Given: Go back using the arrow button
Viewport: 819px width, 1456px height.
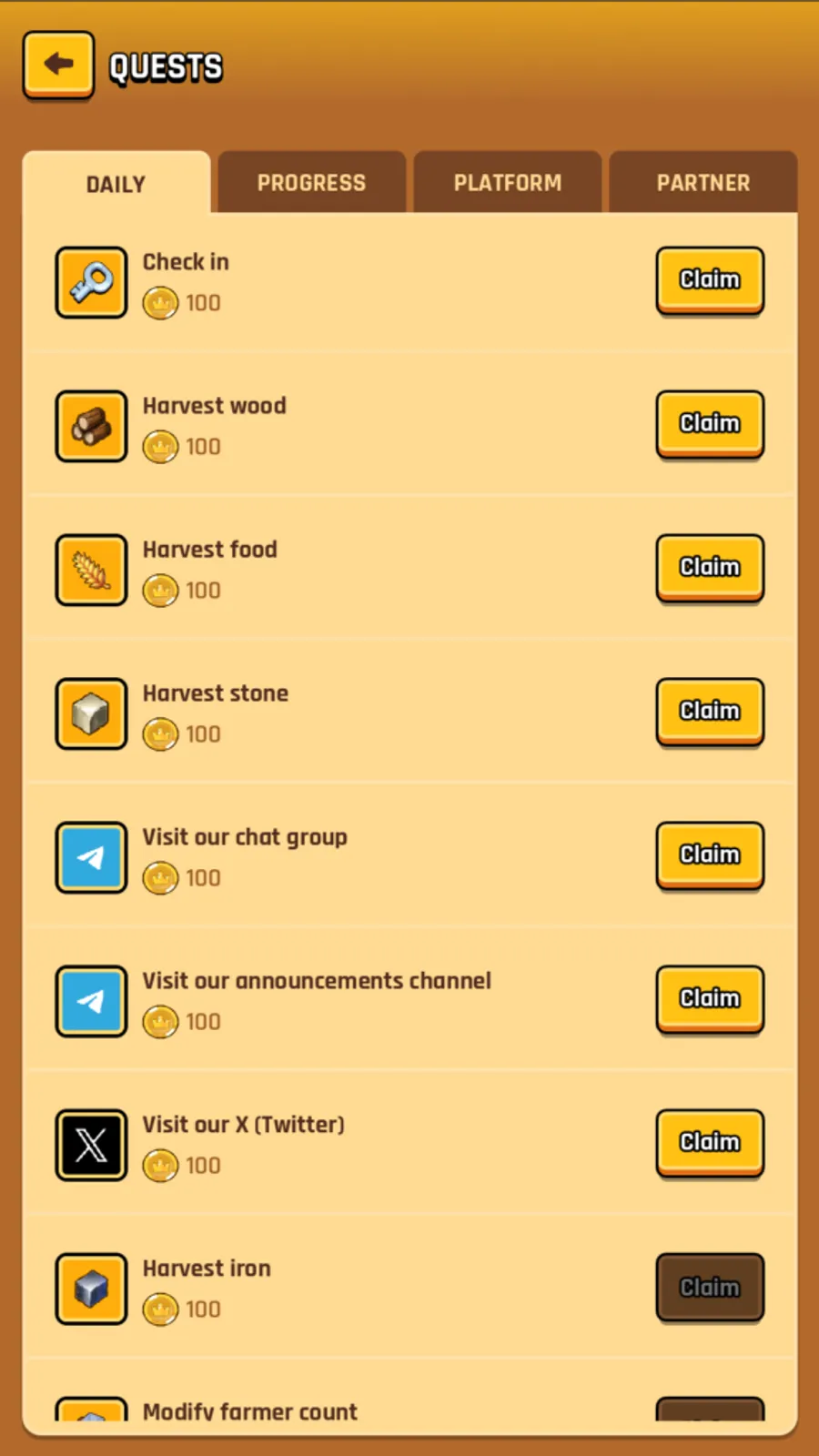Looking at the screenshot, I should [x=58, y=65].
